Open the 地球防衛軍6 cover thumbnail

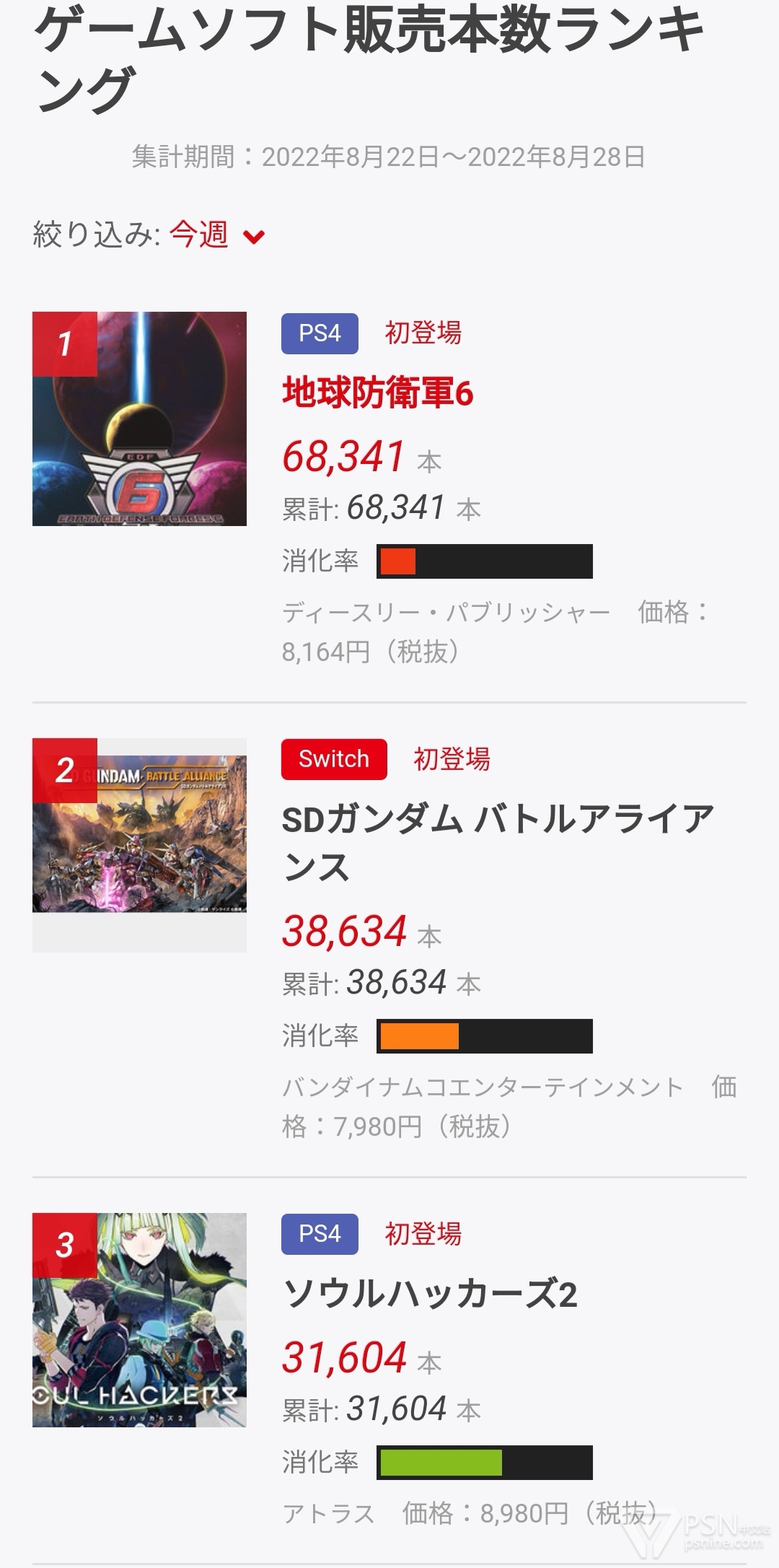[139, 419]
